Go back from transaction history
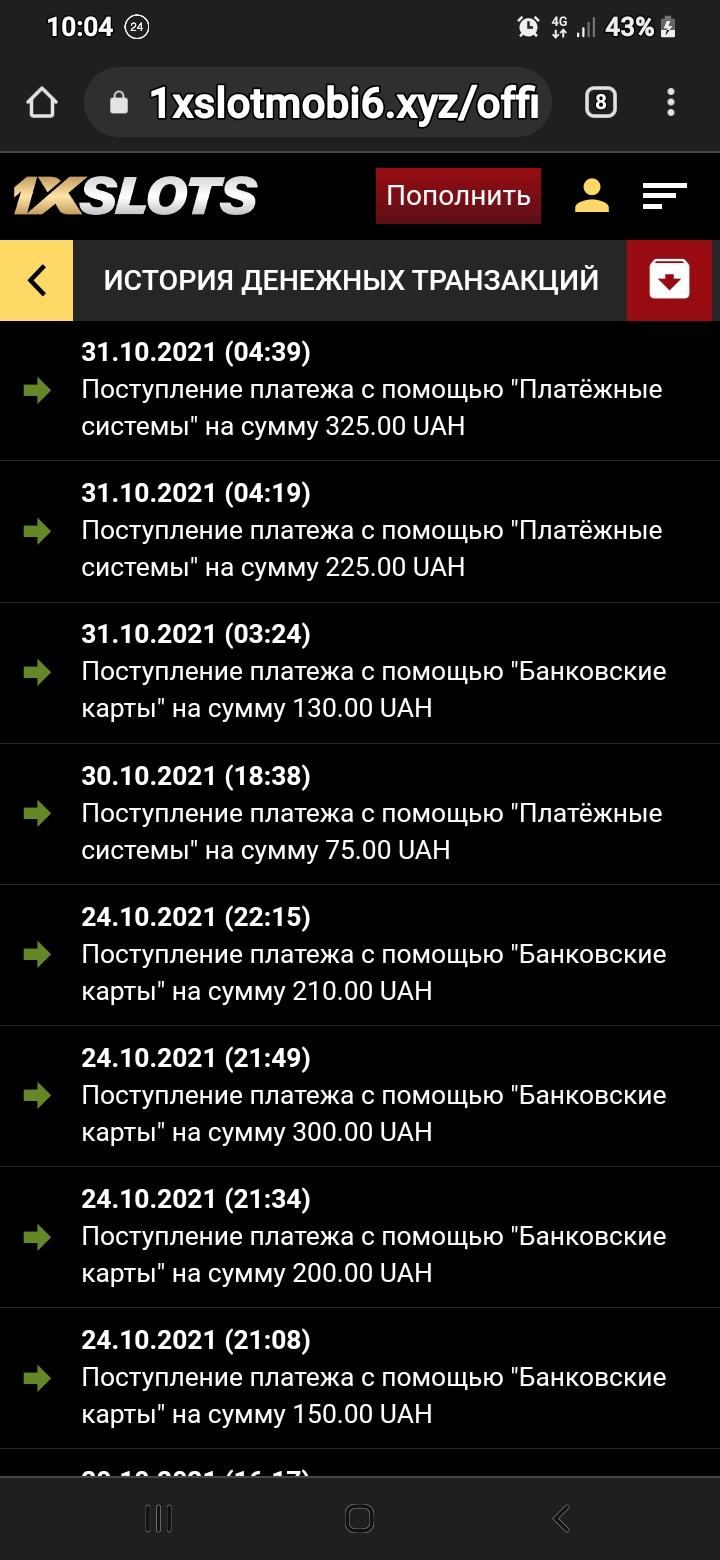Screen dimensions: 720x1560 37,281
